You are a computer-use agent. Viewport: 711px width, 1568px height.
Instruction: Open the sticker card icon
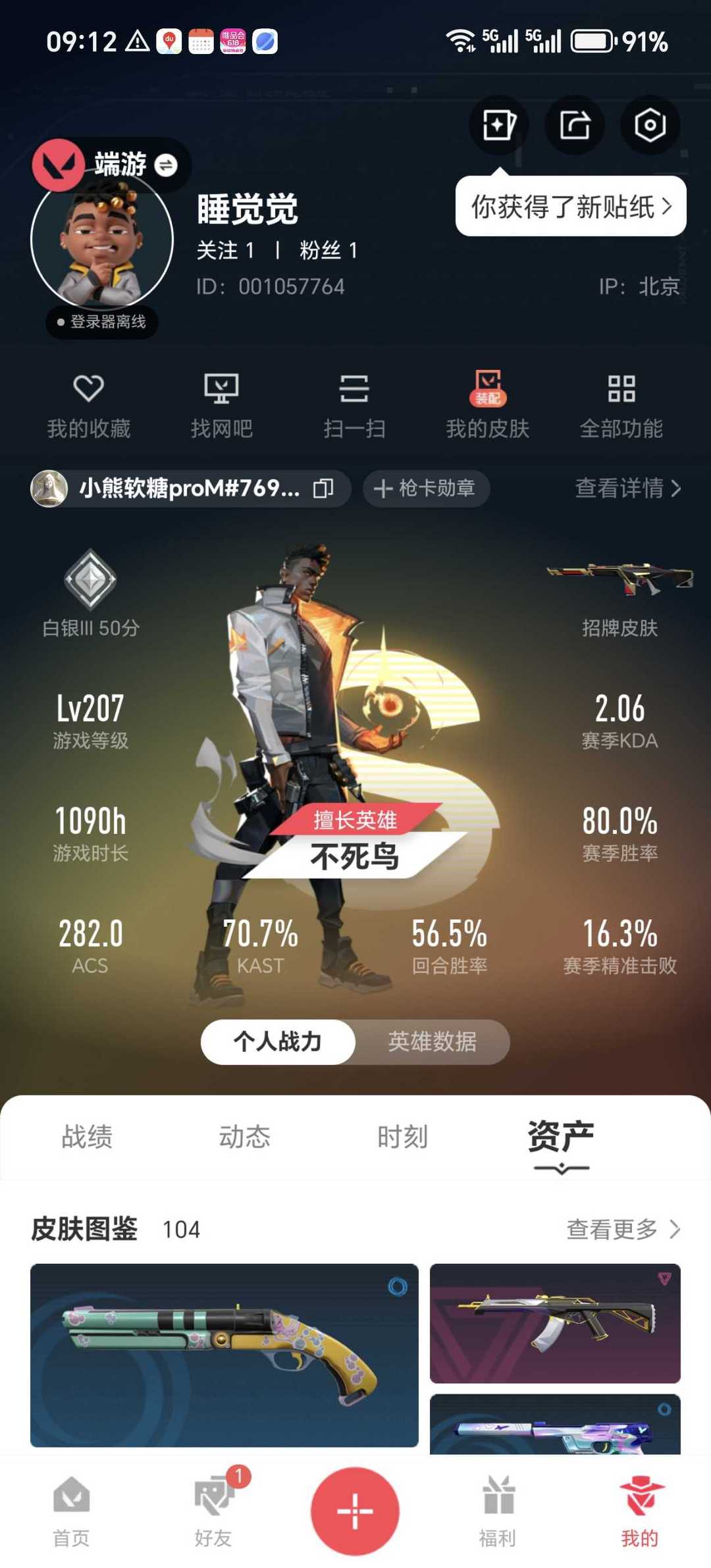pyautogui.click(x=499, y=125)
